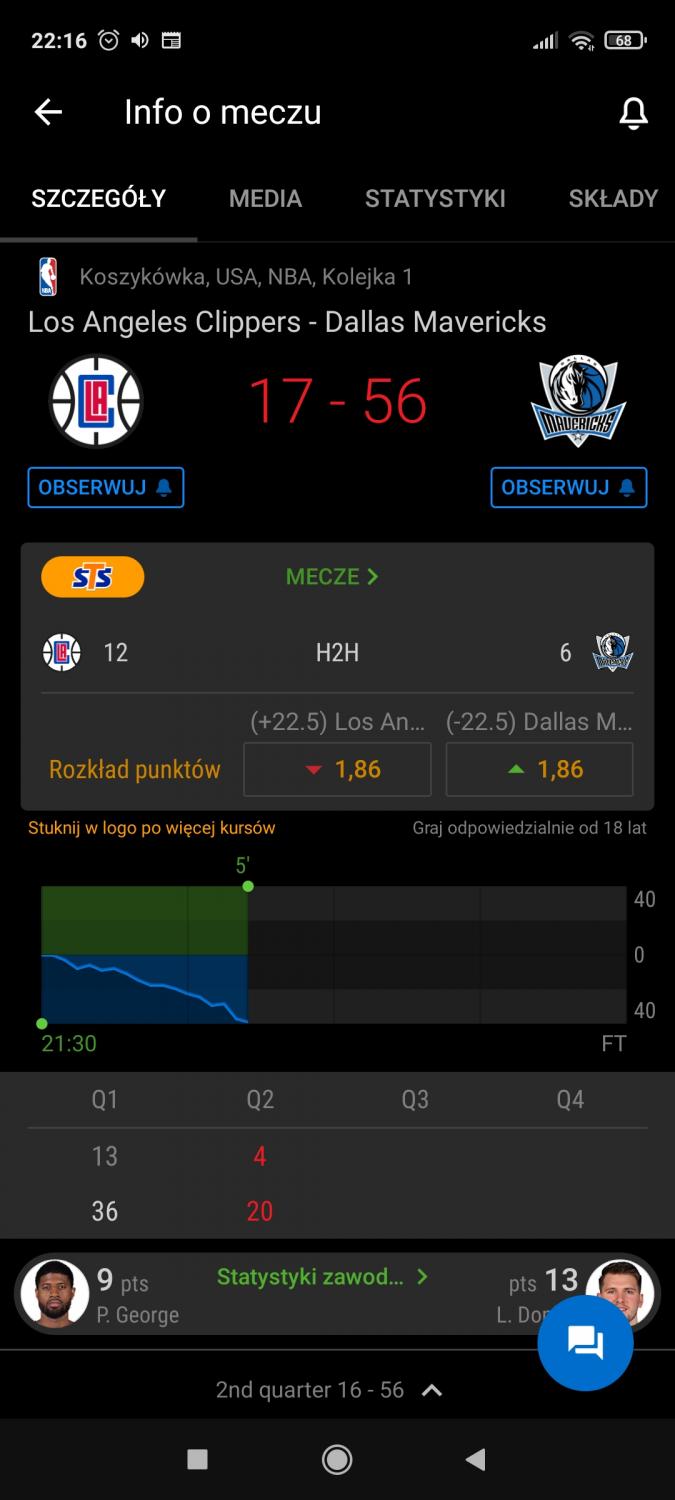Image resolution: width=675 pixels, height=1500 pixels.
Task: Open Statystyki zawodników player stats
Action: pos(322,1277)
